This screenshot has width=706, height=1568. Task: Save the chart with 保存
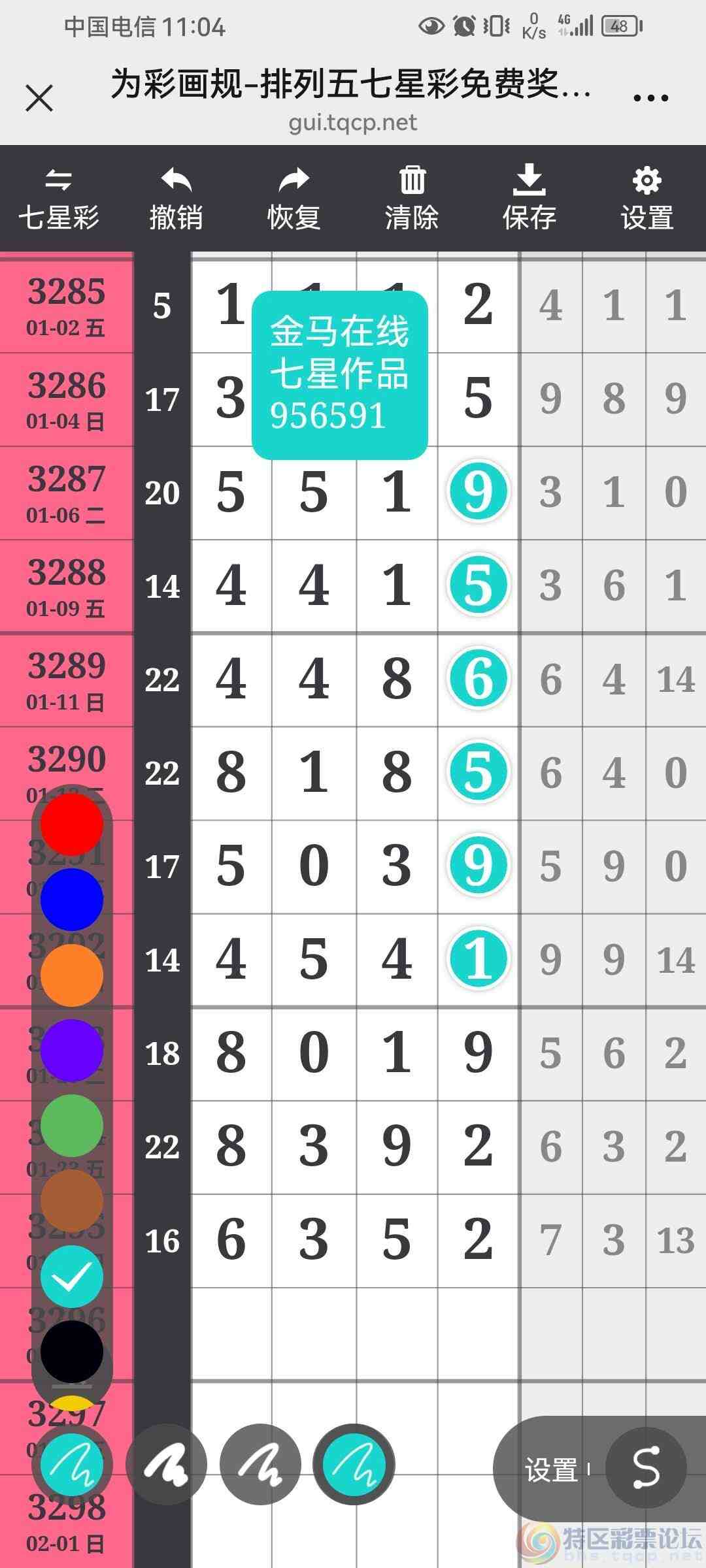pyautogui.click(x=529, y=199)
